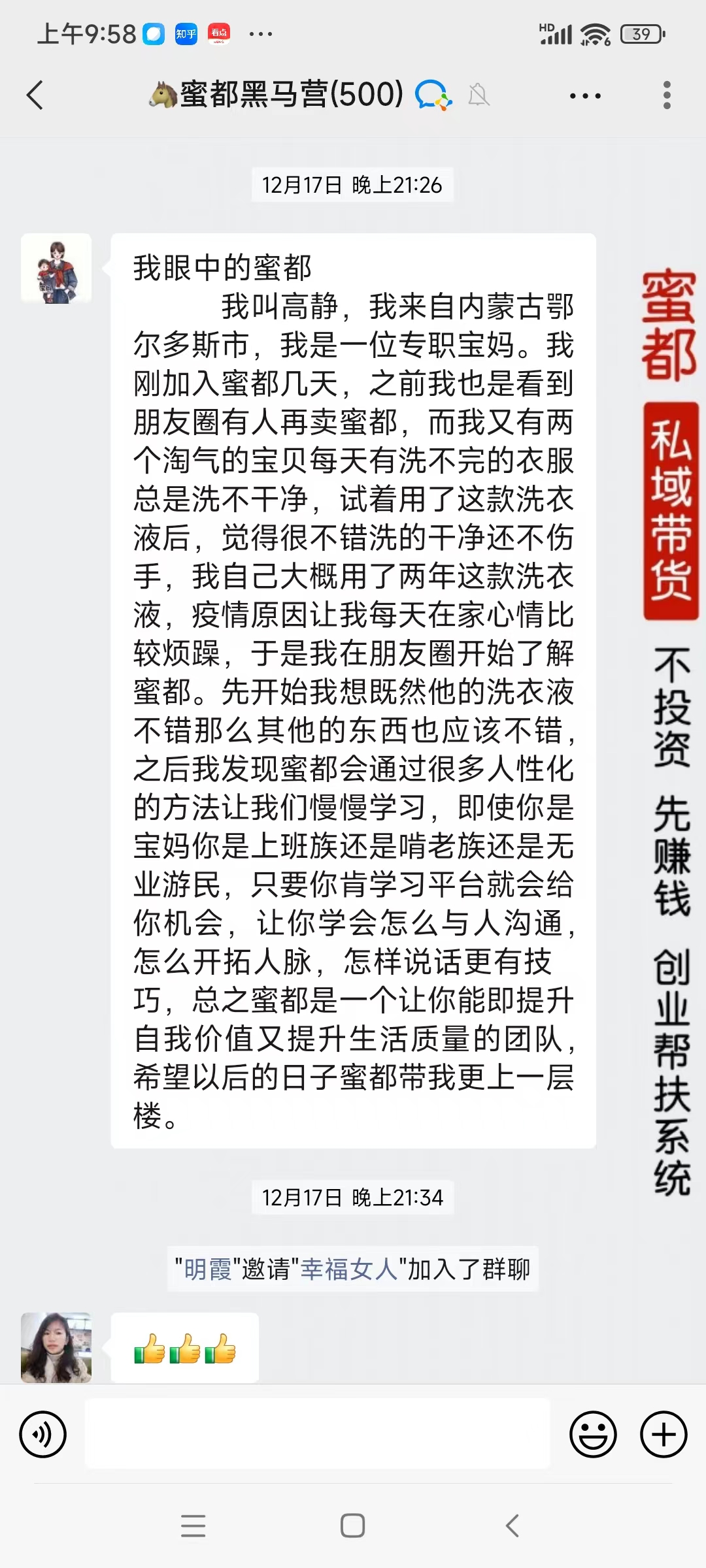Open the emoji sticker panel

click(x=593, y=1435)
